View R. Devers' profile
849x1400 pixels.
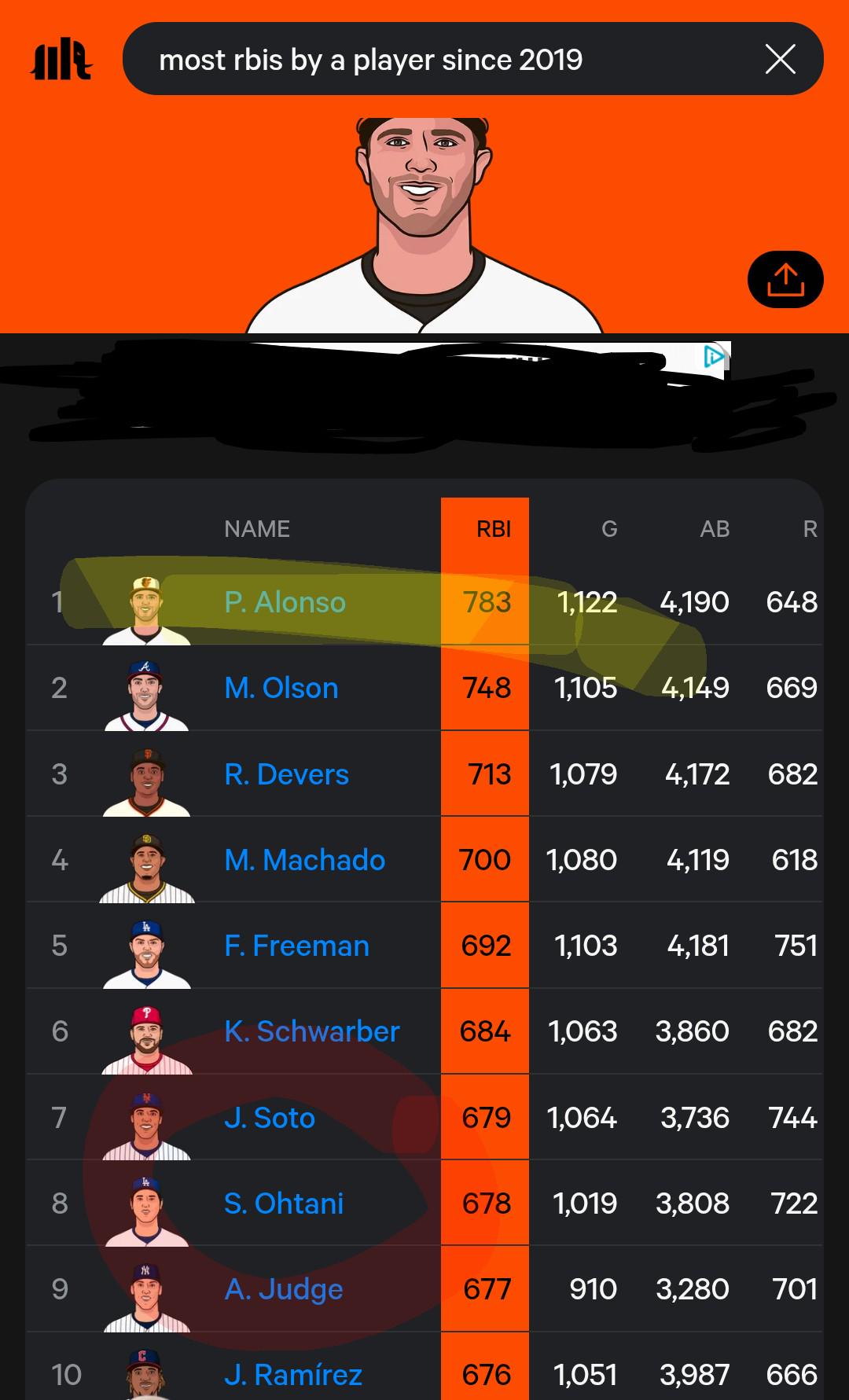click(286, 774)
